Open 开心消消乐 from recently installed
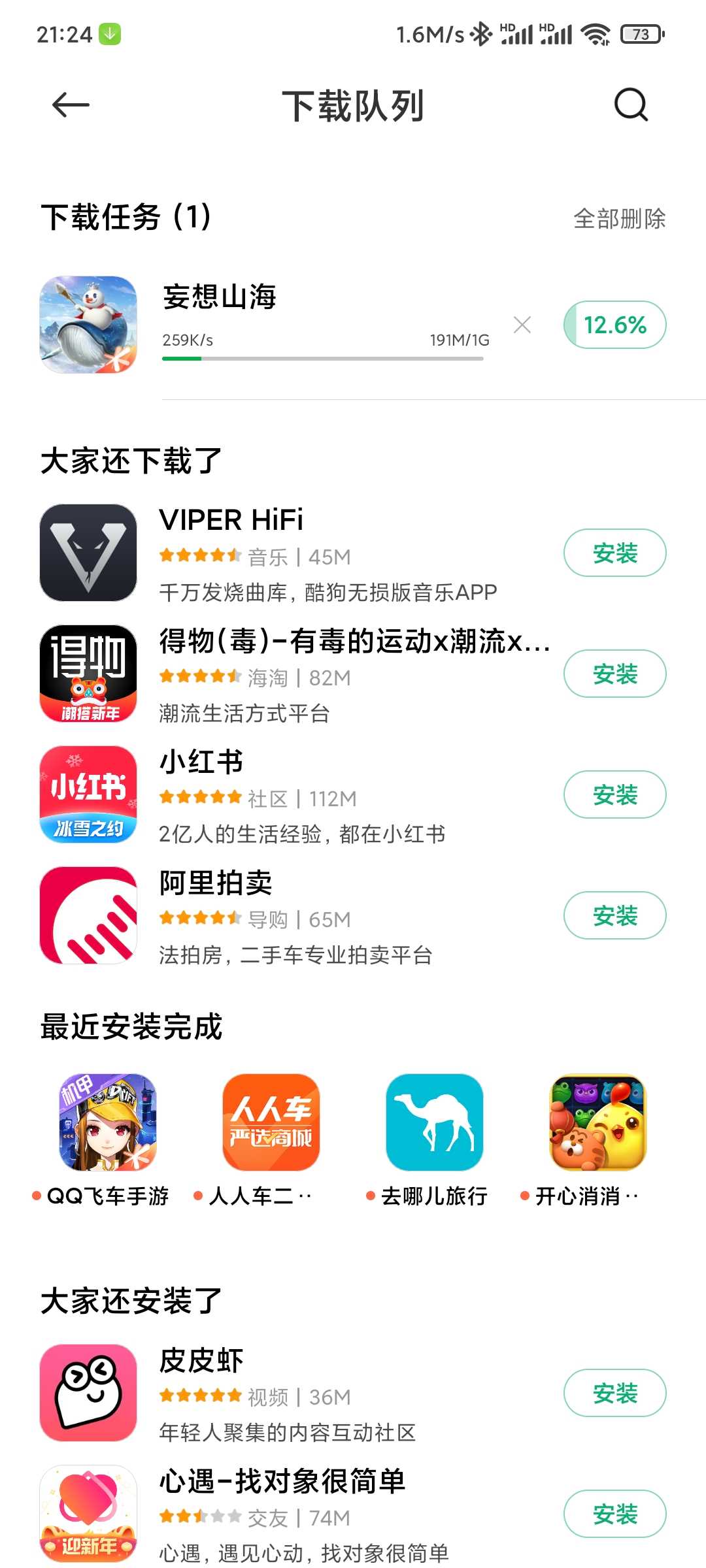The image size is (706, 1568). click(x=598, y=1122)
